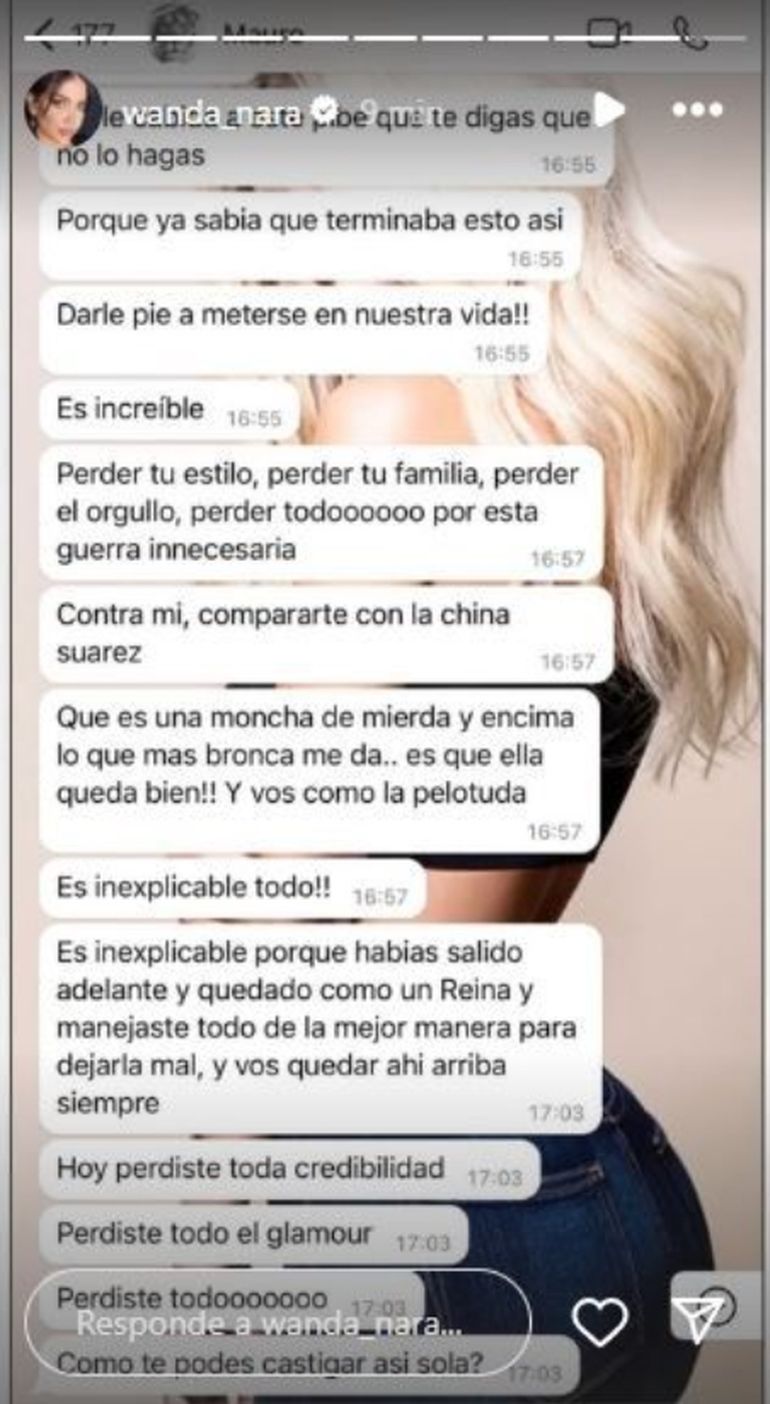This screenshot has height=1404, width=770.
Task: Share the story via paper plane icon
Action: (x=697, y=1322)
